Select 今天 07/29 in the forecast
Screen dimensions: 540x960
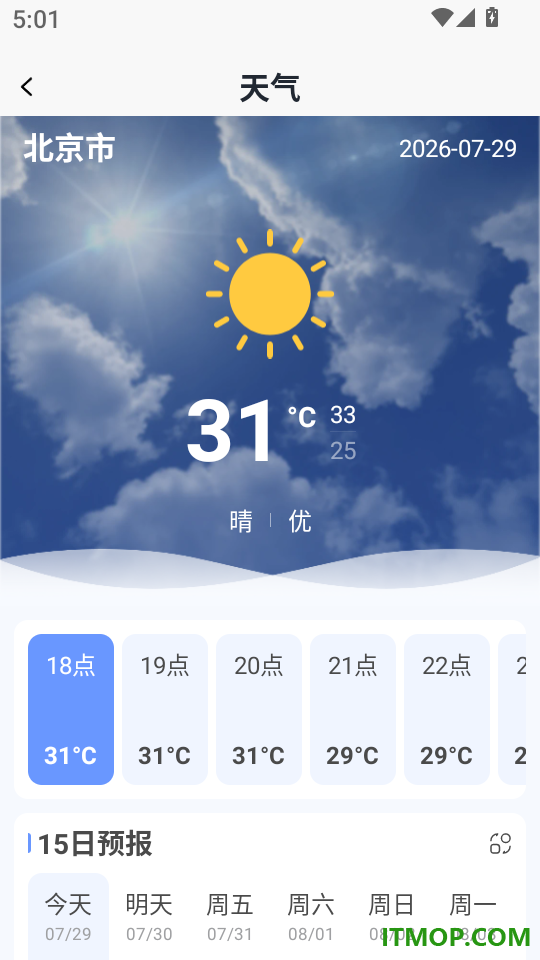click(69, 917)
